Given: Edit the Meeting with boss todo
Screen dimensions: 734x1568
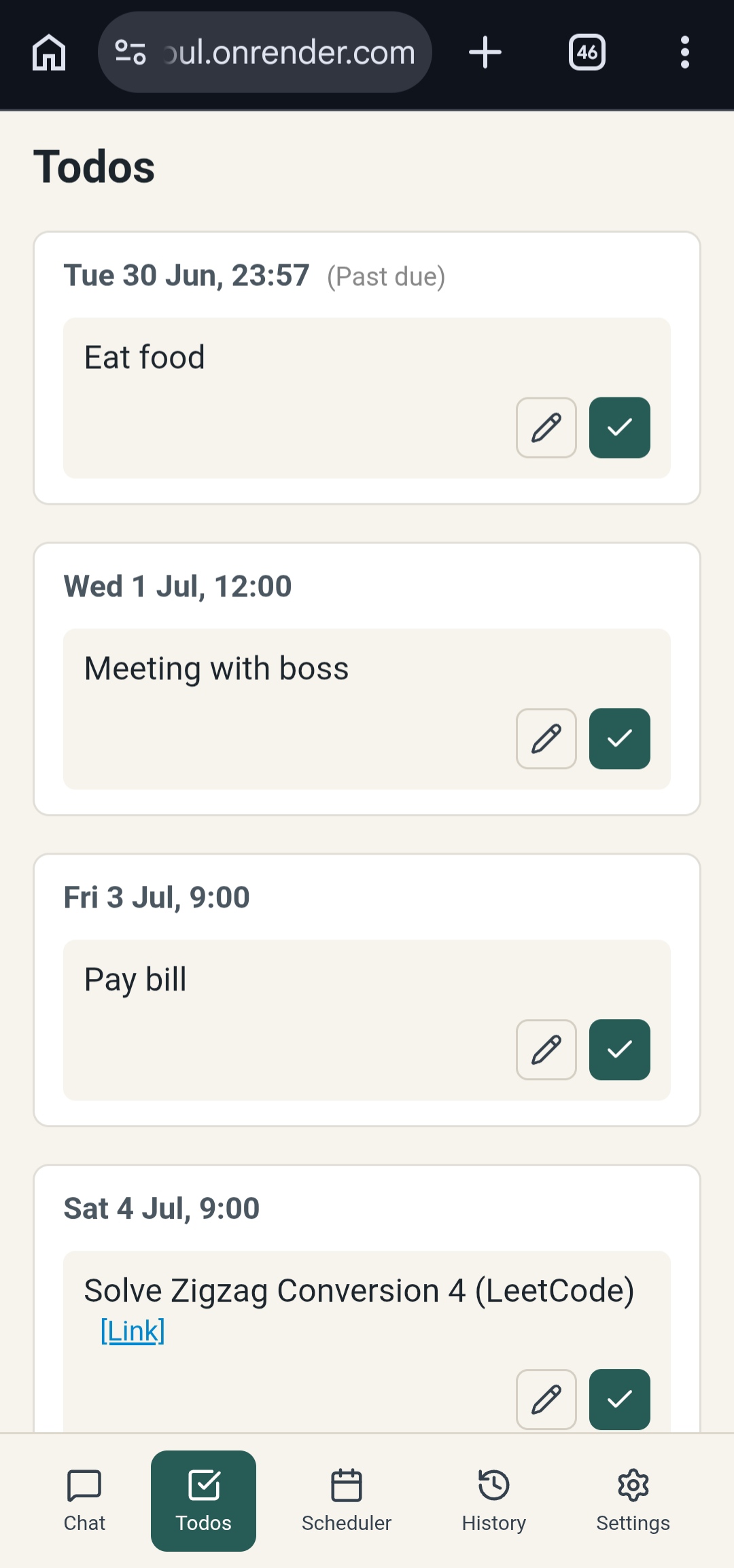Looking at the screenshot, I should tap(546, 739).
